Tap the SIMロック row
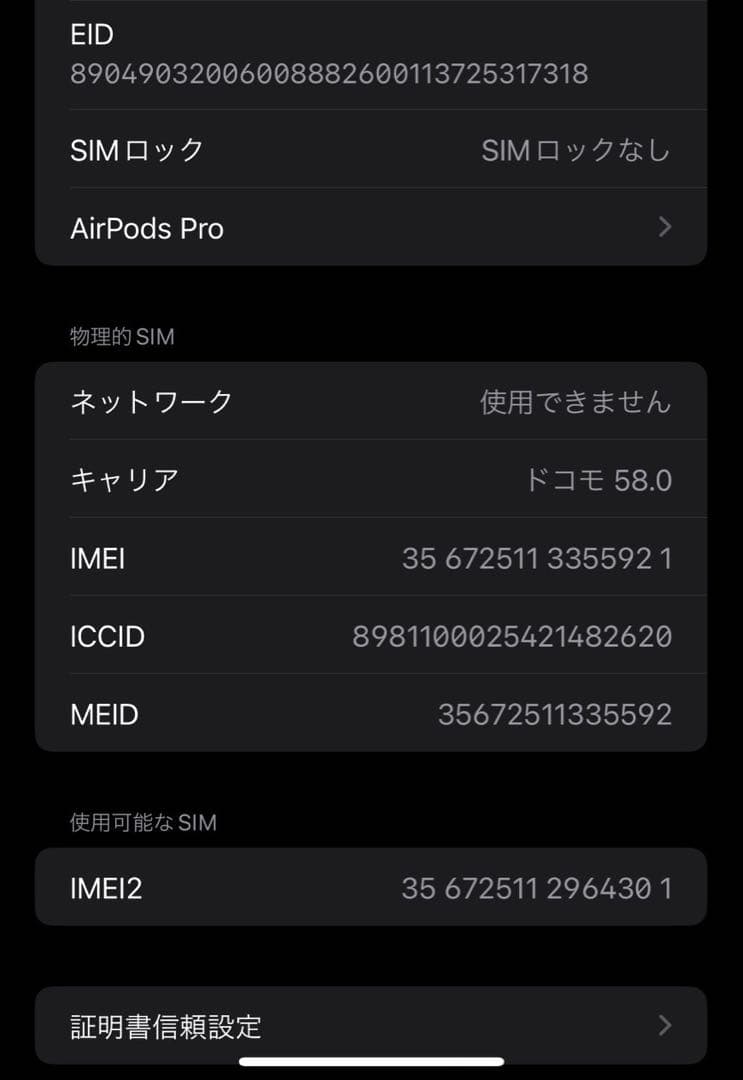Viewport: 743px width, 1080px height. pos(370,149)
